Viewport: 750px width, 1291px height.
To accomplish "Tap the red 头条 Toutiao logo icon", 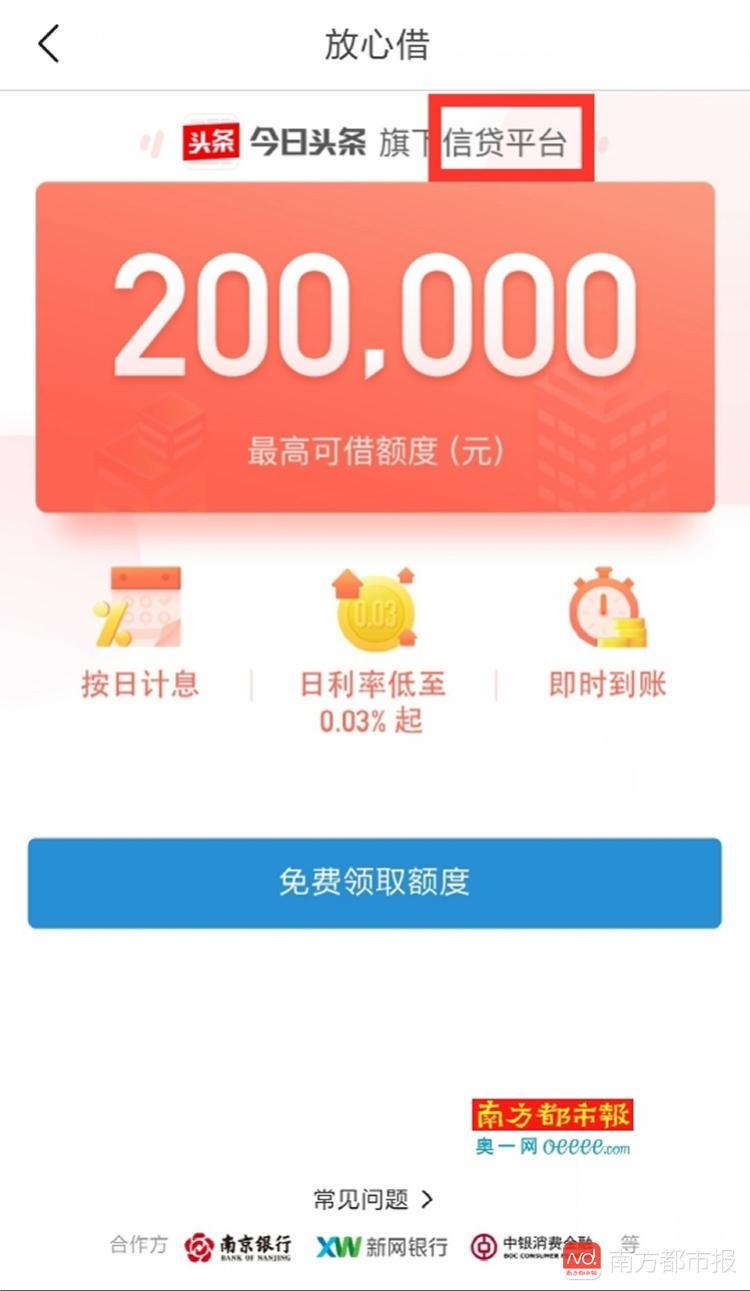I will (211, 140).
